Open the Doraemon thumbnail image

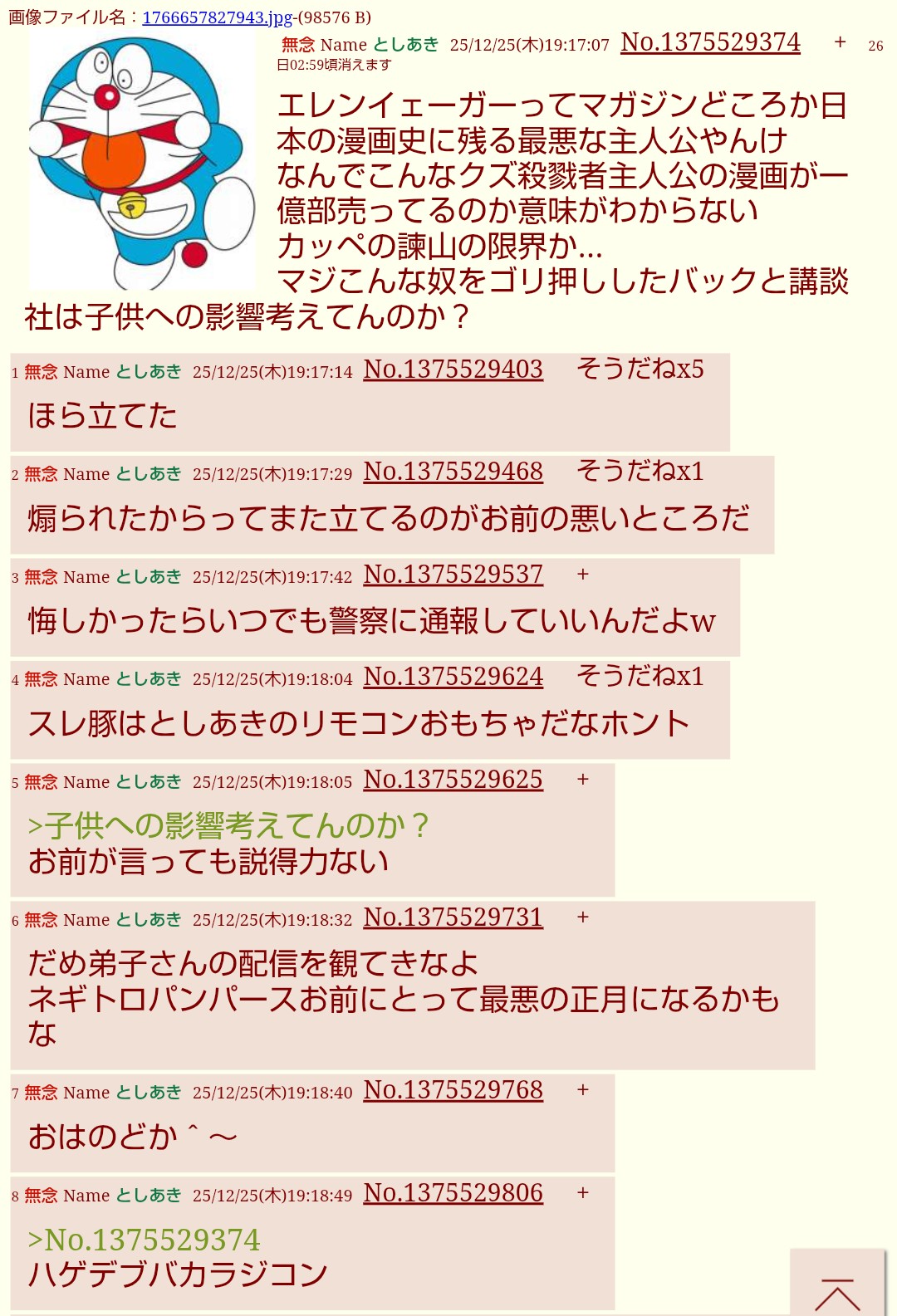click(142, 161)
